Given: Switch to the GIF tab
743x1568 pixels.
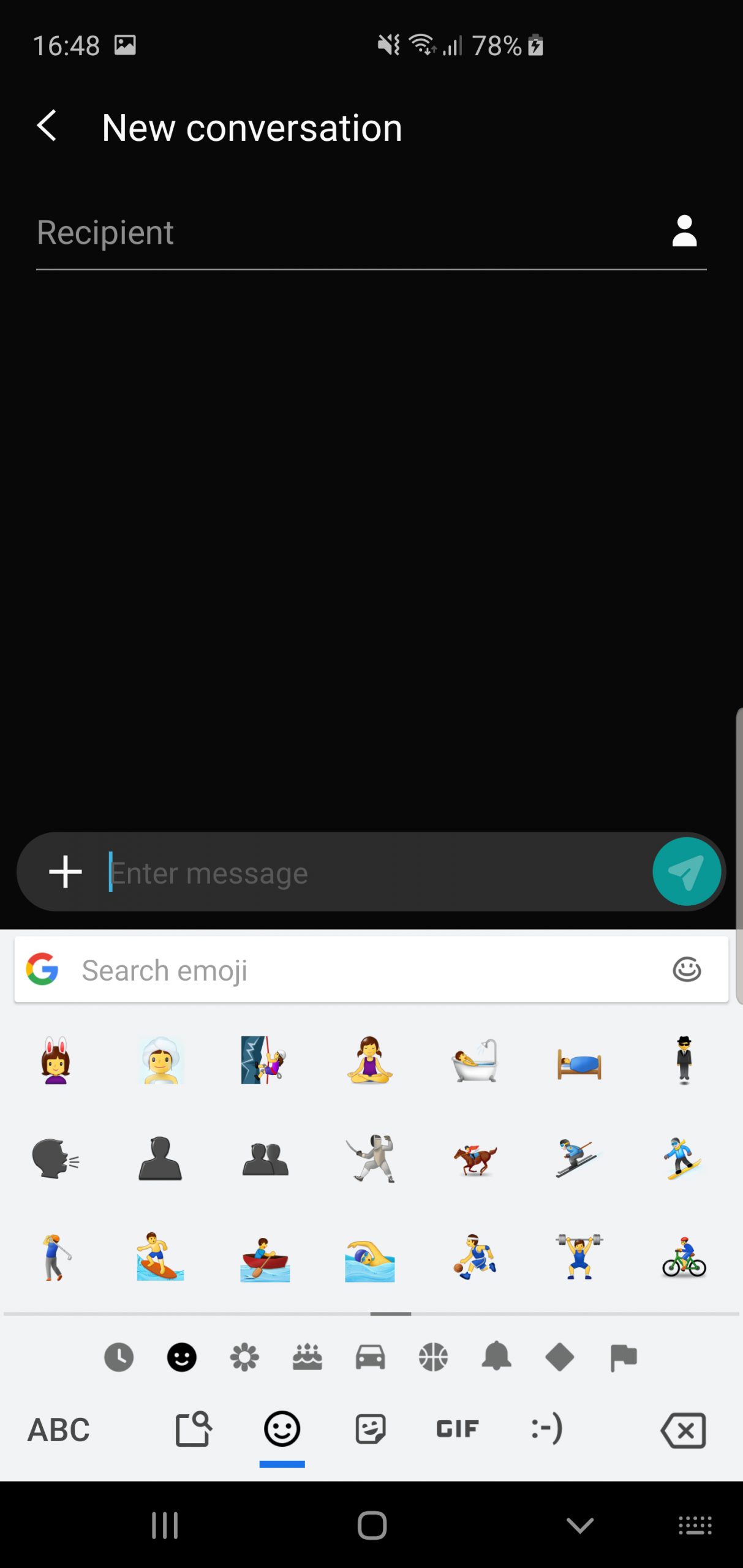Looking at the screenshot, I should pyautogui.click(x=458, y=1429).
